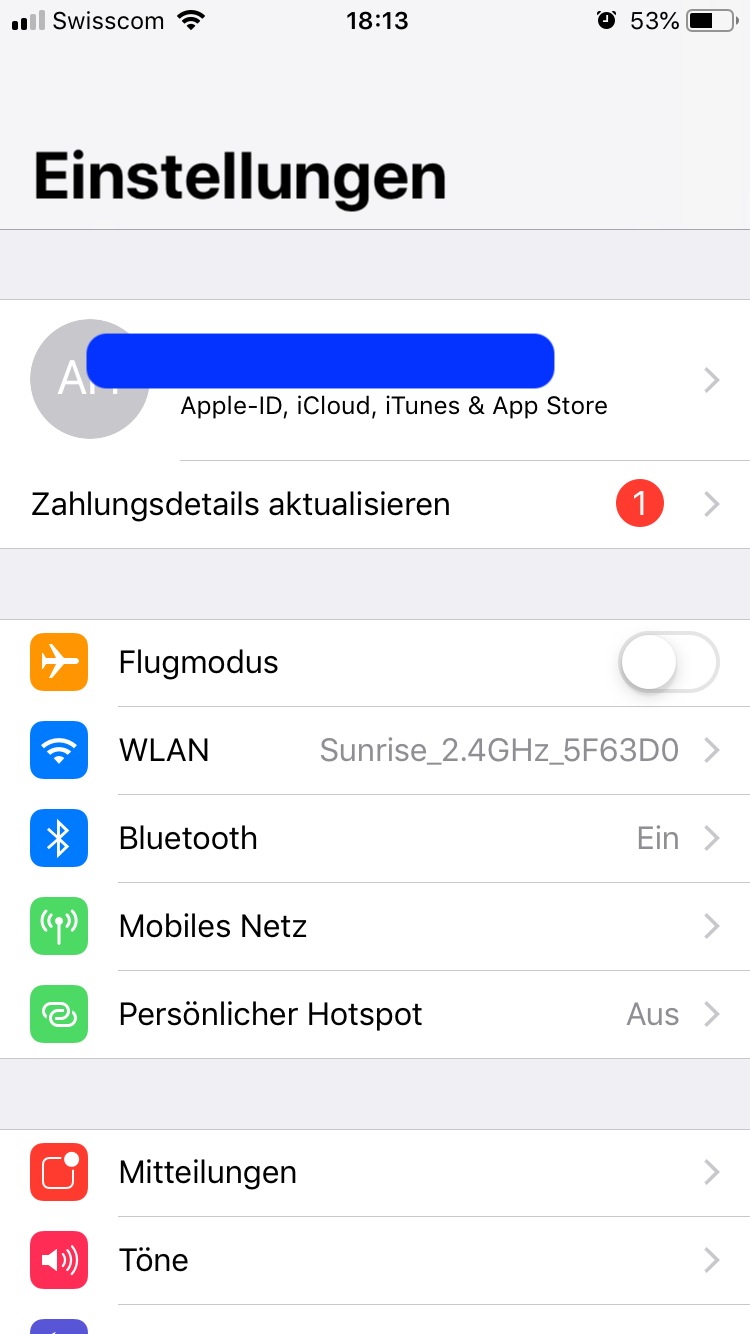Screen dimensions: 750x1334
Task: Click the Apple ID profile picture circle
Action: (x=90, y=380)
